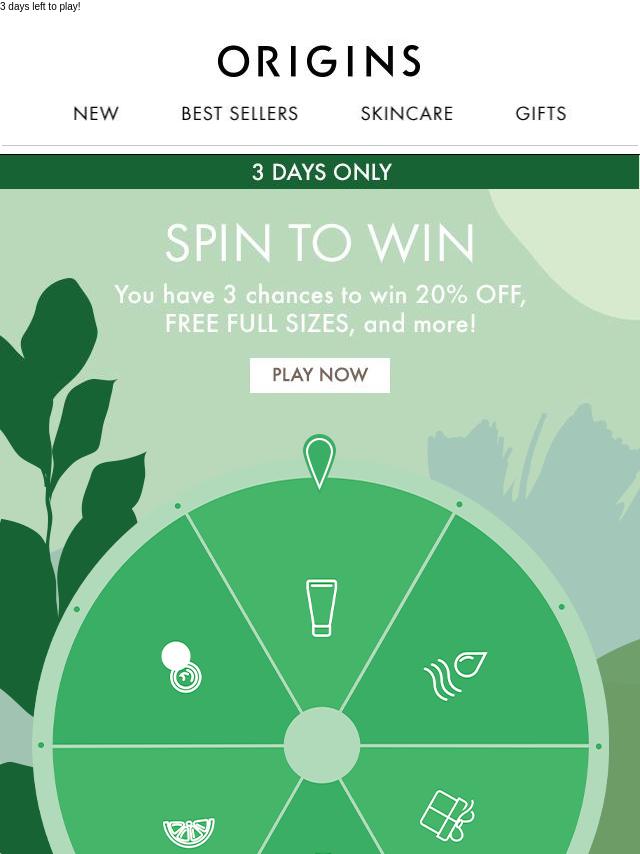This screenshot has height=854, width=640.
Task: Tap the PLAY NOW button
Action: (320, 375)
